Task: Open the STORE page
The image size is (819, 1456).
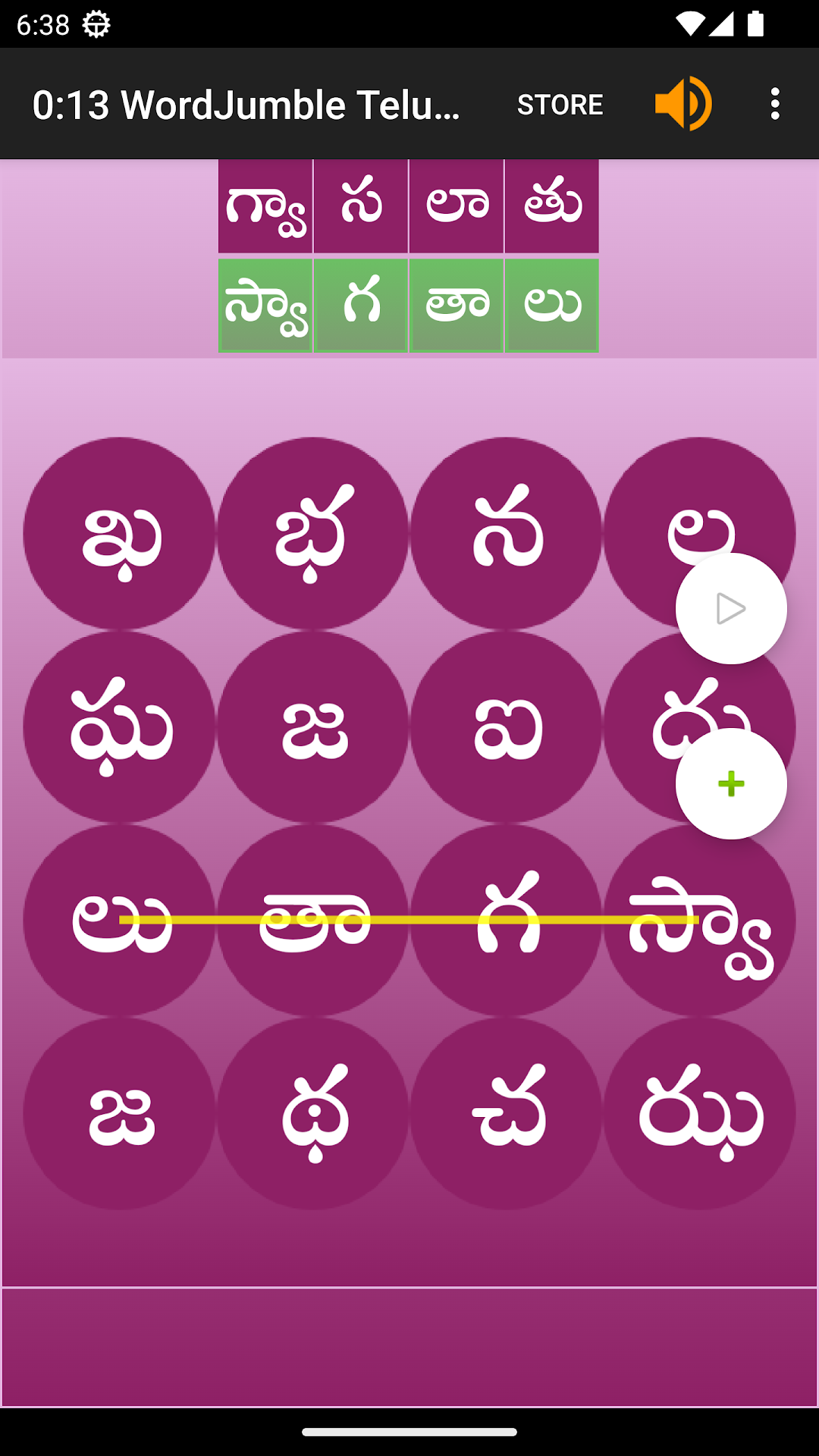Action: tap(560, 104)
